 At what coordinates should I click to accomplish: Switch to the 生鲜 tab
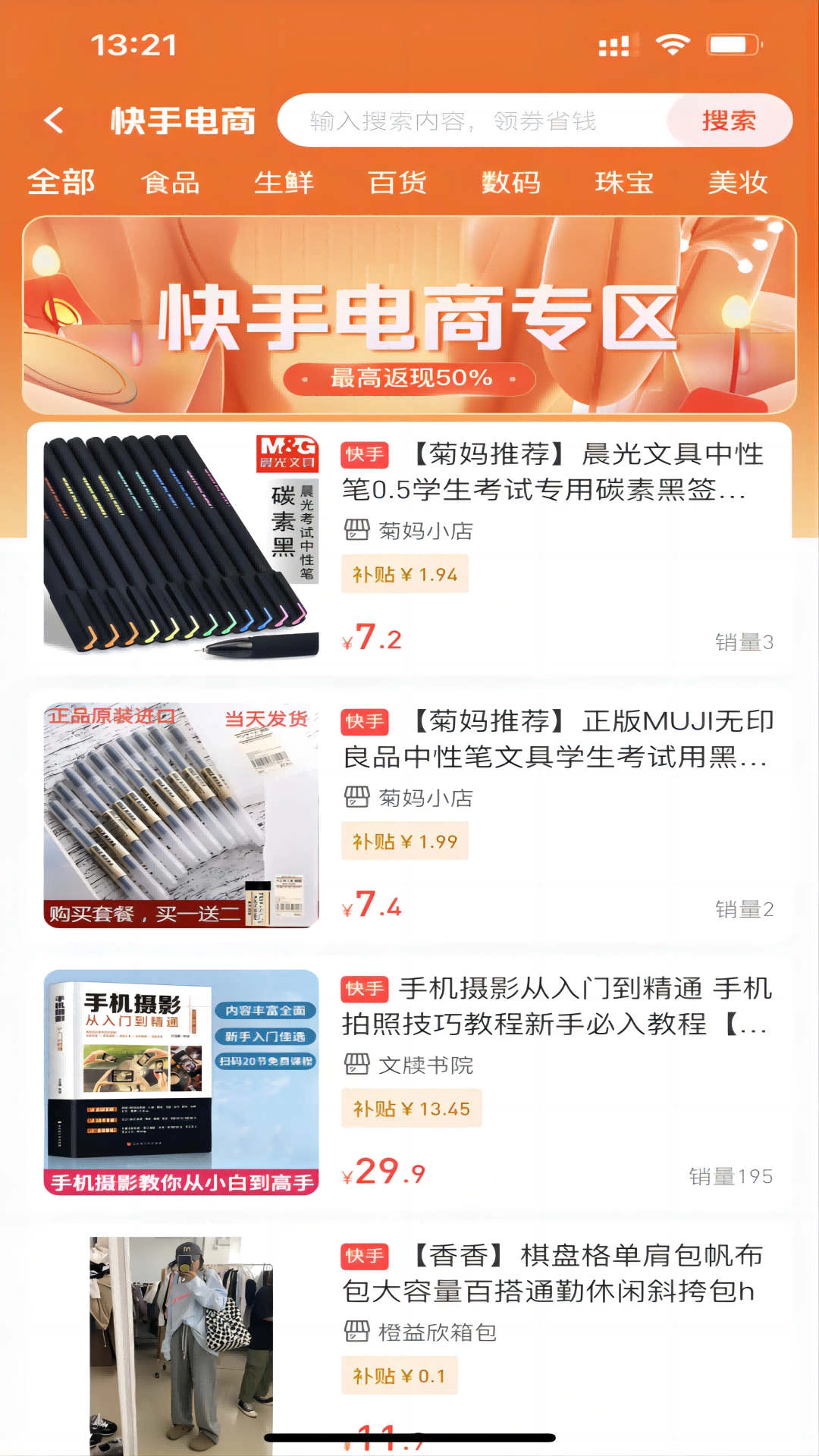point(285,182)
